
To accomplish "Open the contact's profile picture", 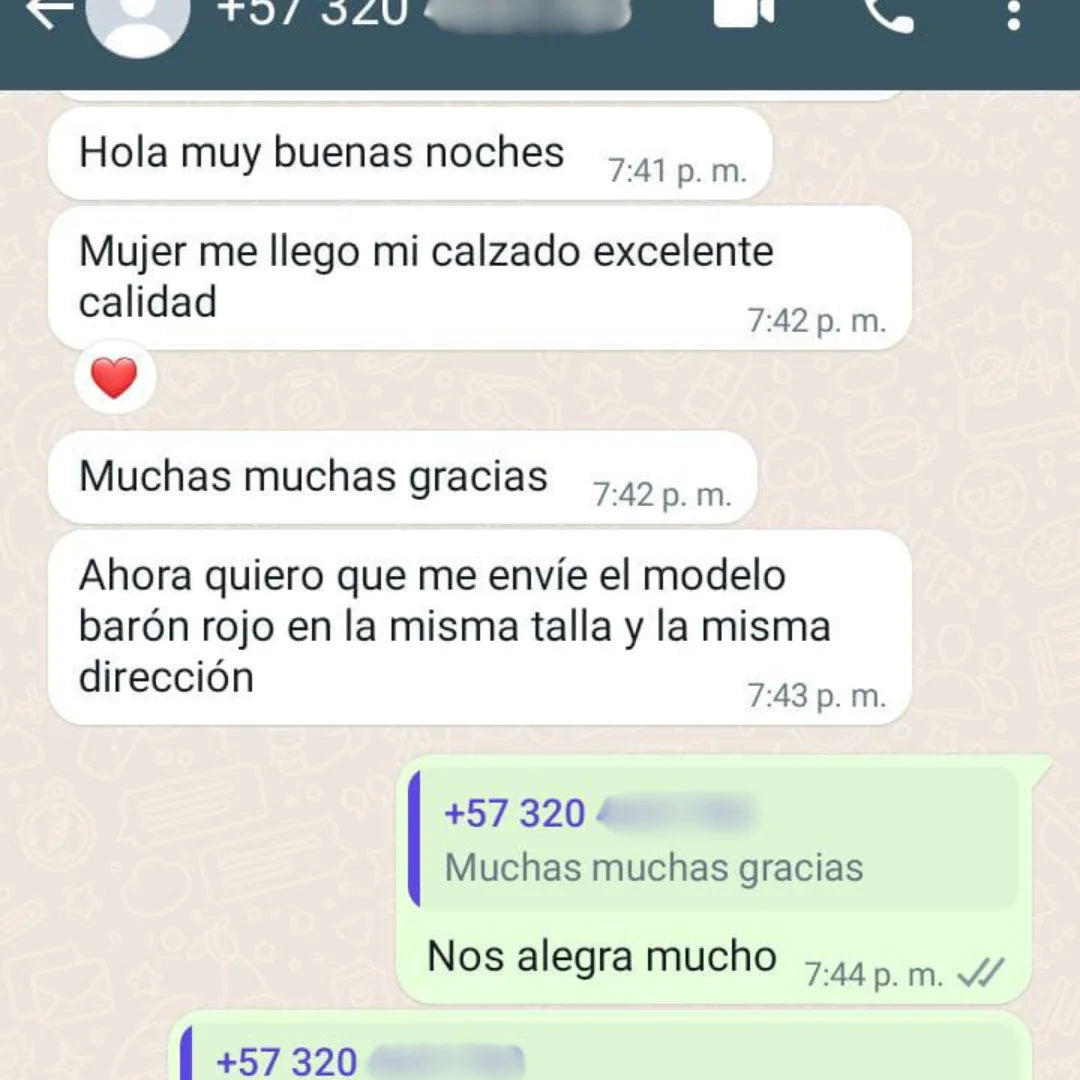I will click(x=137, y=18).
